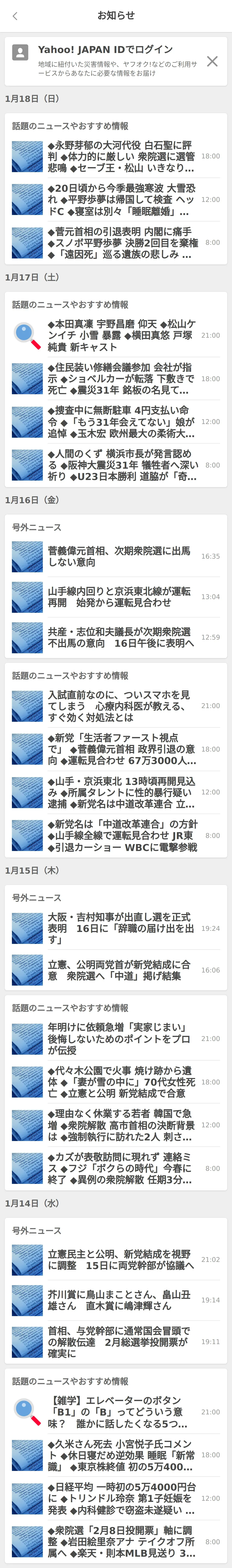Viewport: 232px width, 1568px height.
Task: Open 共産・志位和夫議長 不出馬の意向 article
Action: [x=122, y=637]
